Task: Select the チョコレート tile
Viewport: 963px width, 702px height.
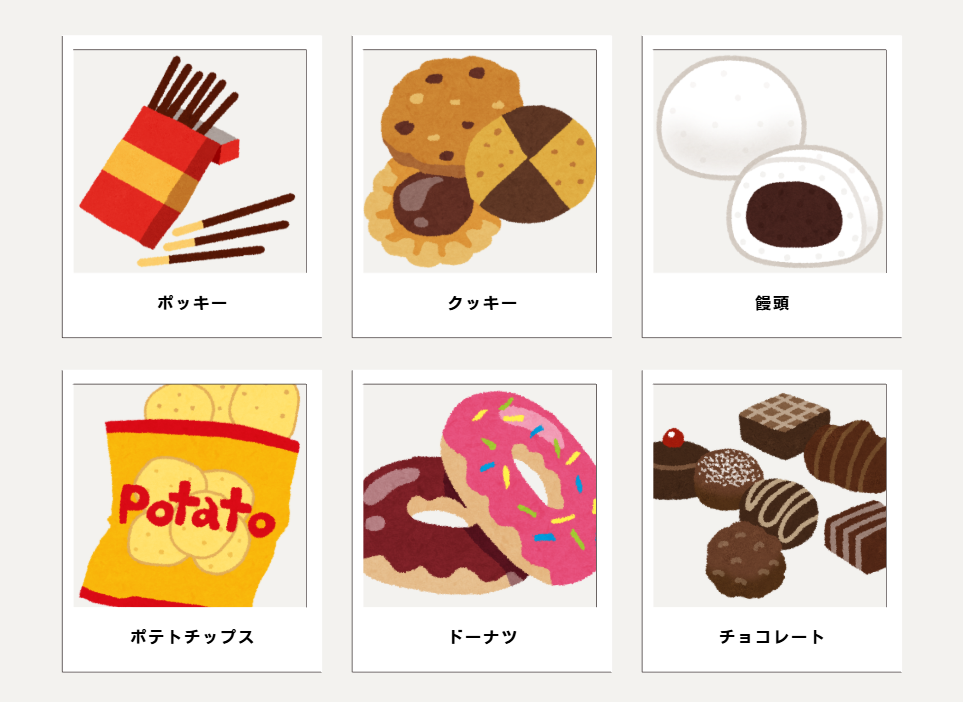Action: (x=771, y=520)
